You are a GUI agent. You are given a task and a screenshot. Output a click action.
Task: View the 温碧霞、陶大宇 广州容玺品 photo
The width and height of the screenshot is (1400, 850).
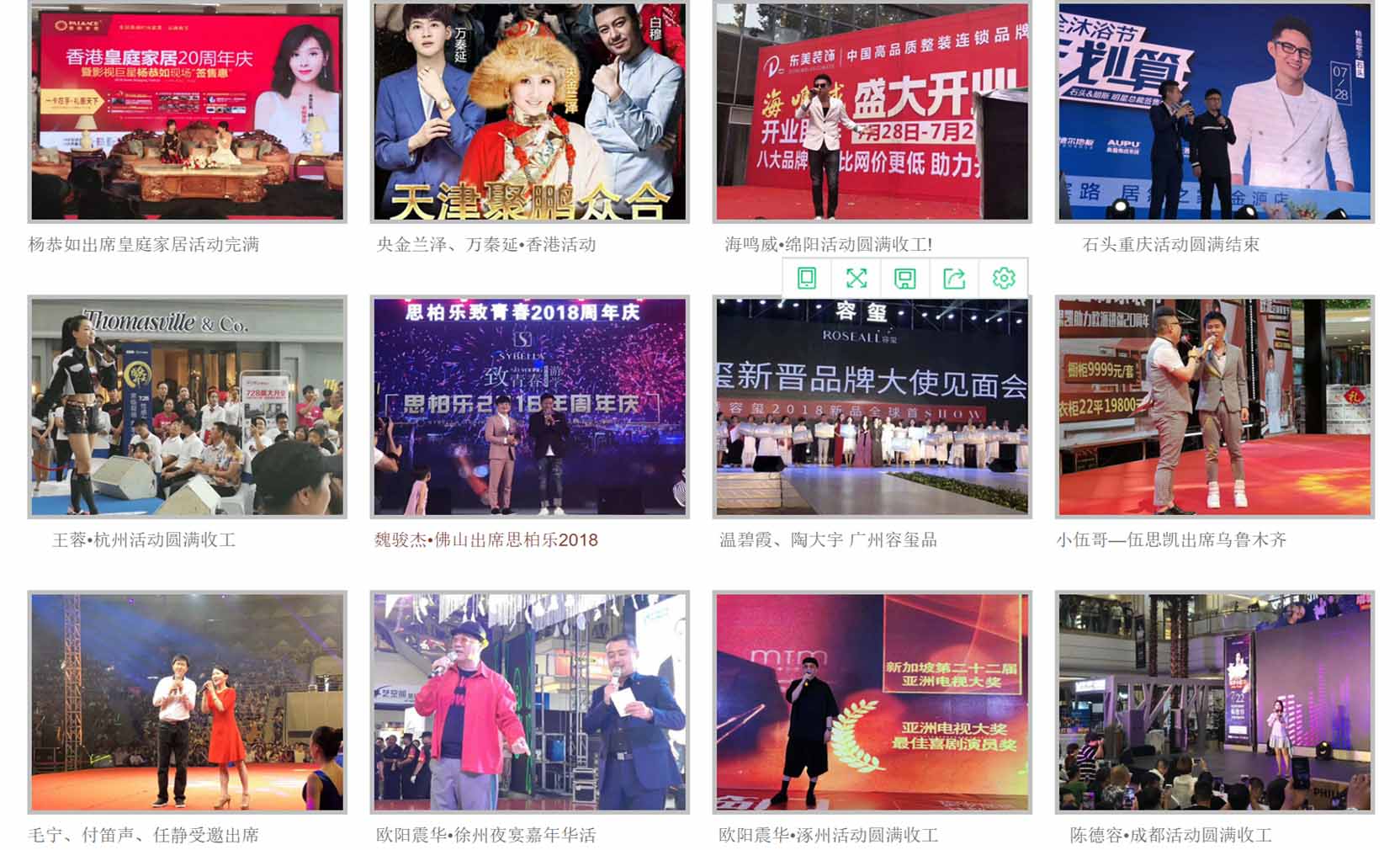[872, 406]
